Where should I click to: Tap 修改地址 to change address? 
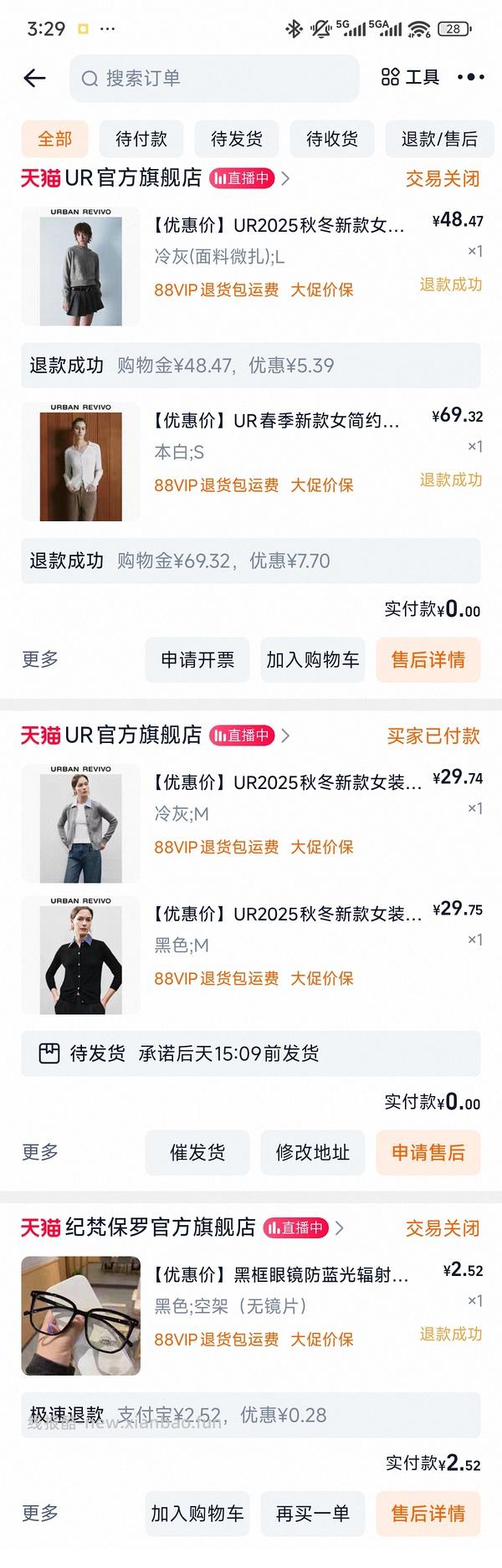click(313, 1153)
